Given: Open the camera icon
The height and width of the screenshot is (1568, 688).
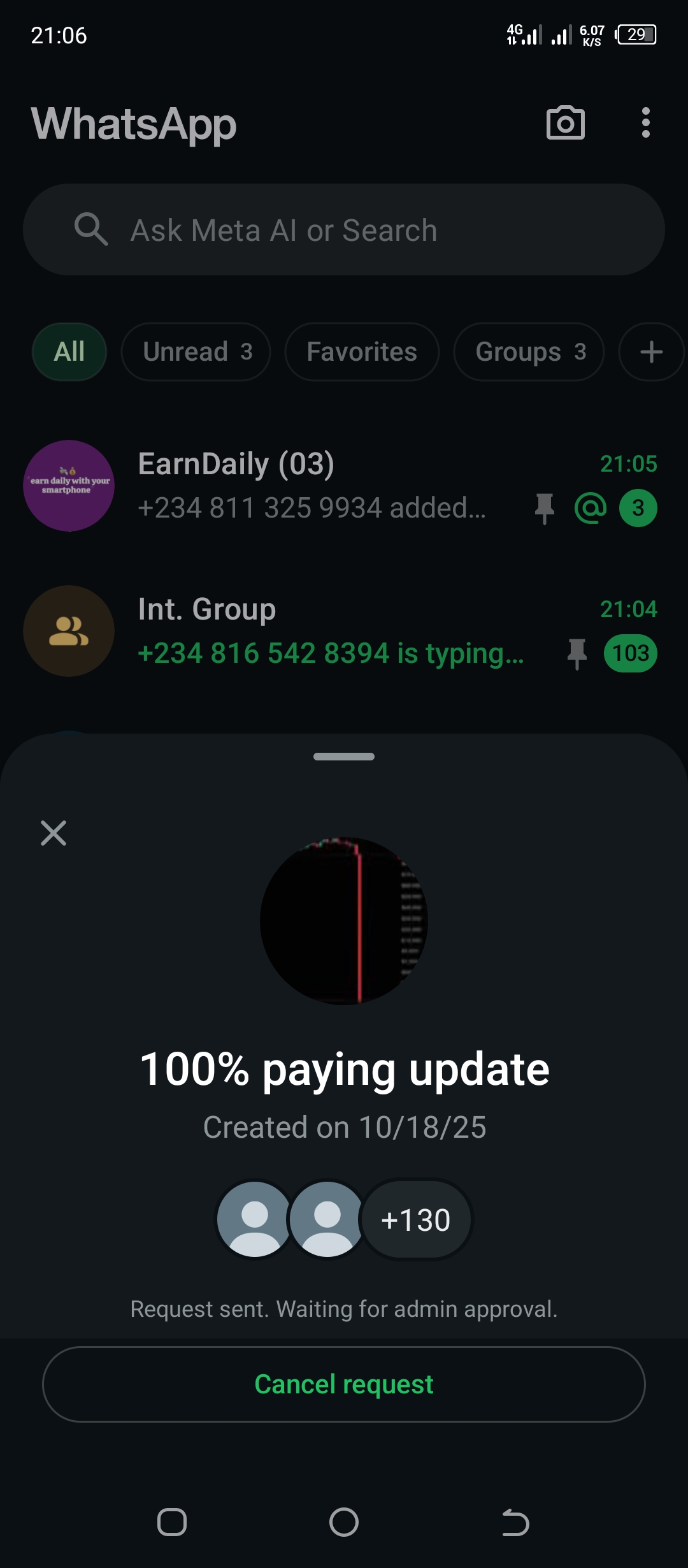Looking at the screenshot, I should tap(566, 123).
